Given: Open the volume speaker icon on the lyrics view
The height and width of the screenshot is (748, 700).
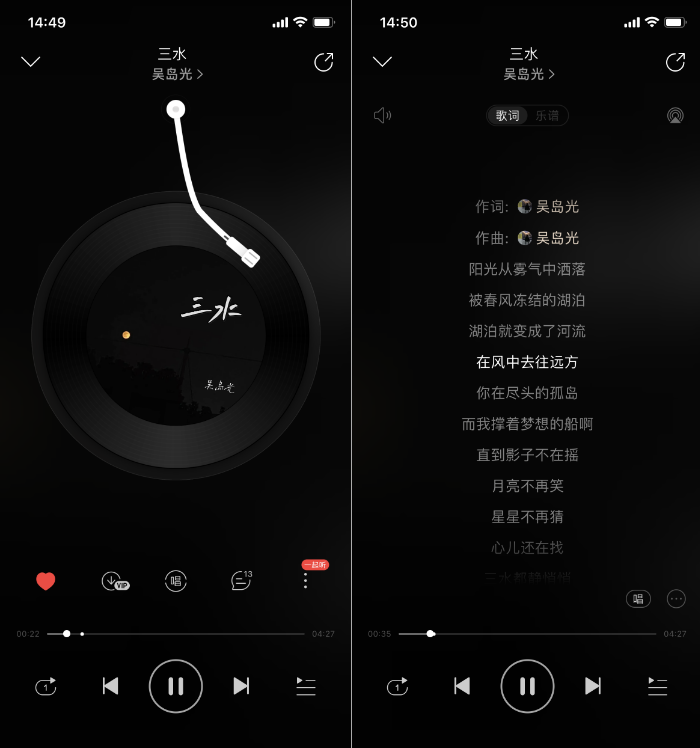Looking at the screenshot, I should (x=382, y=116).
